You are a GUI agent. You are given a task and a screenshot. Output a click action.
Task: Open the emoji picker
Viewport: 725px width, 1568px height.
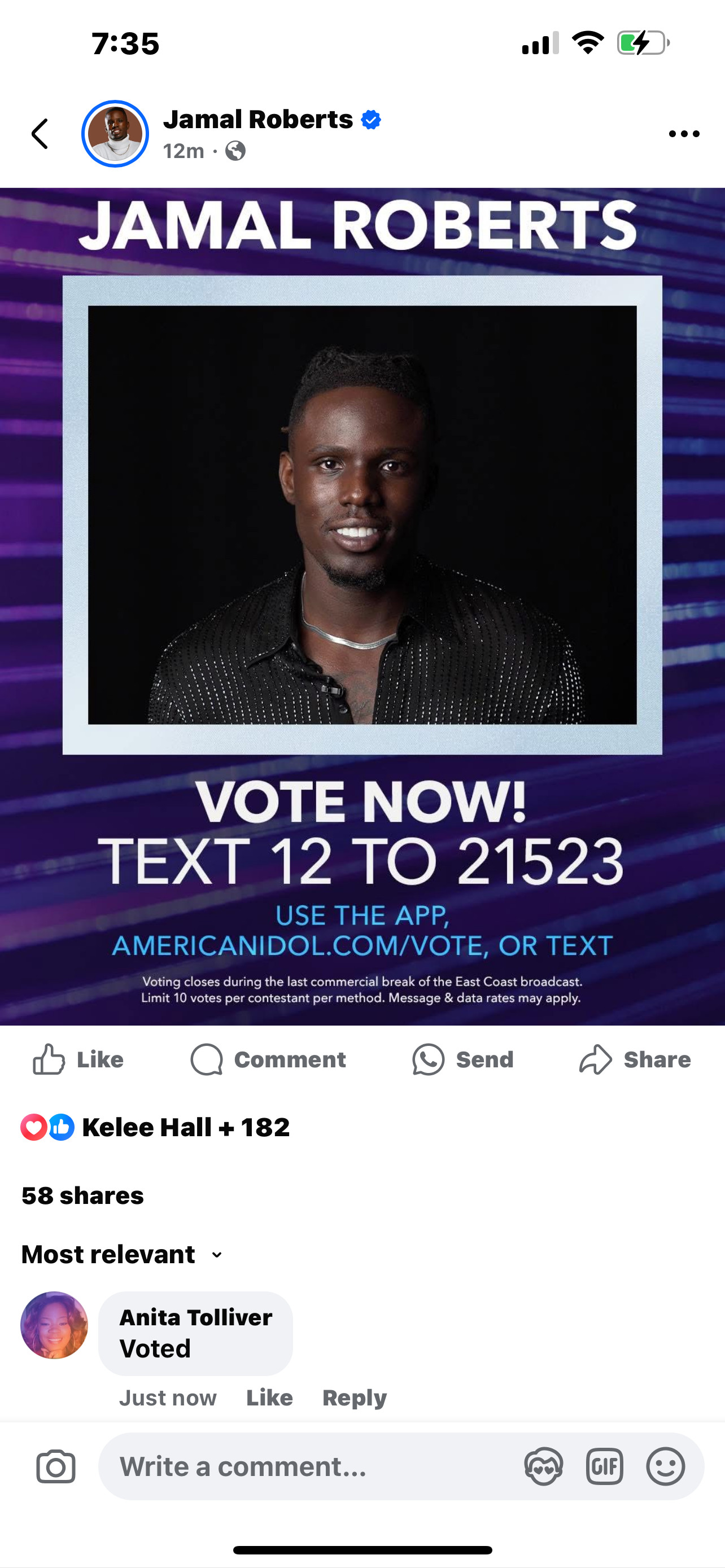pos(665,1467)
